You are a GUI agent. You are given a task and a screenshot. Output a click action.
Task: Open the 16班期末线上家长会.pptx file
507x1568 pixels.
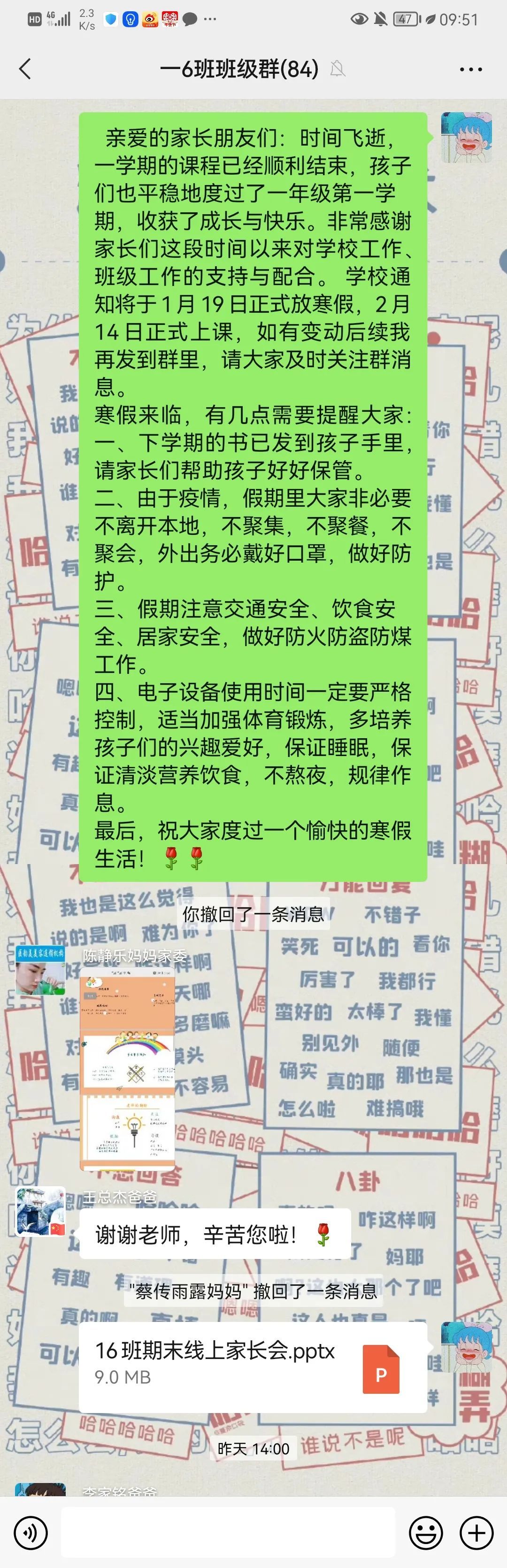pyautogui.click(x=253, y=1367)
